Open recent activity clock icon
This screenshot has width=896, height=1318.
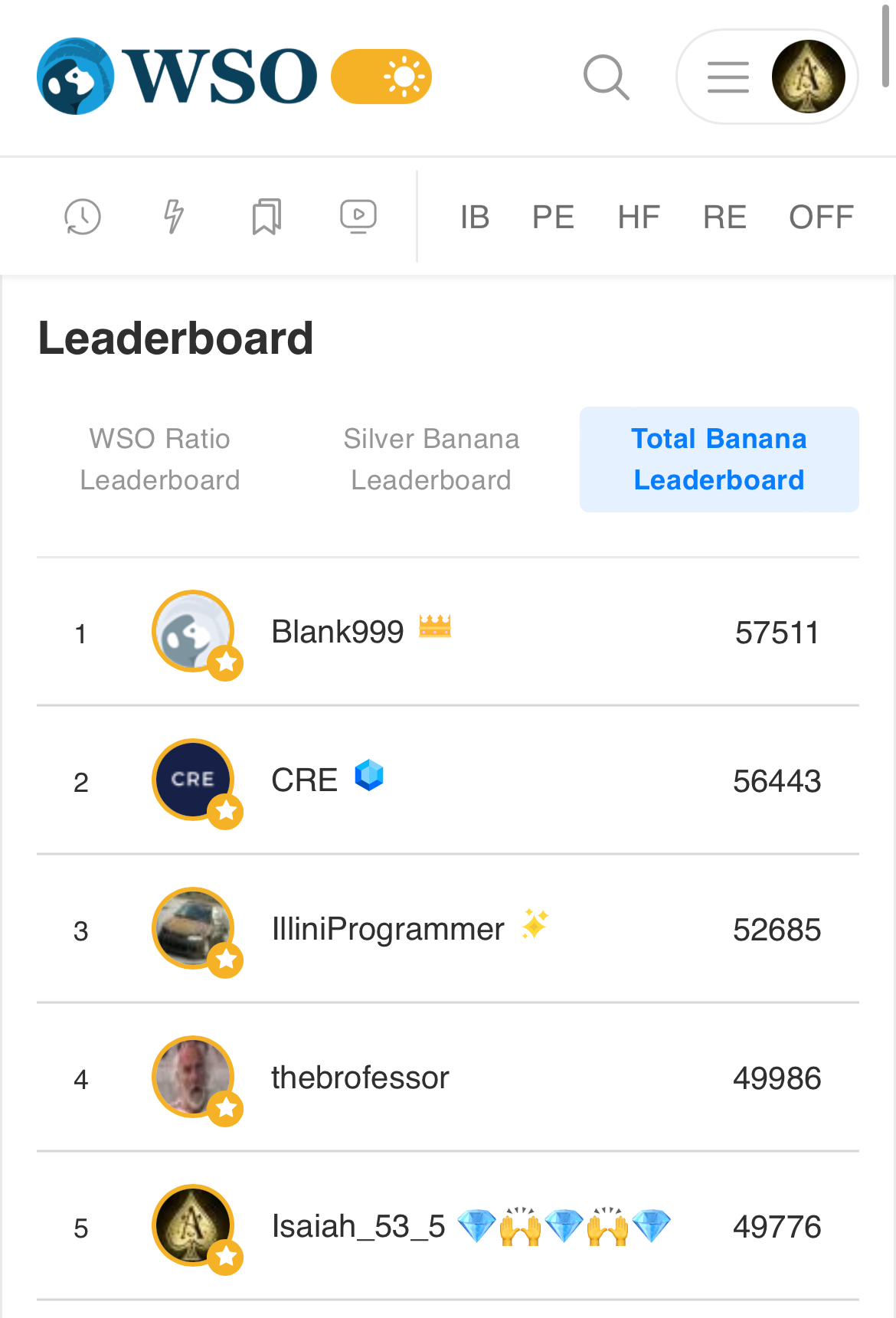coord(83,217)
